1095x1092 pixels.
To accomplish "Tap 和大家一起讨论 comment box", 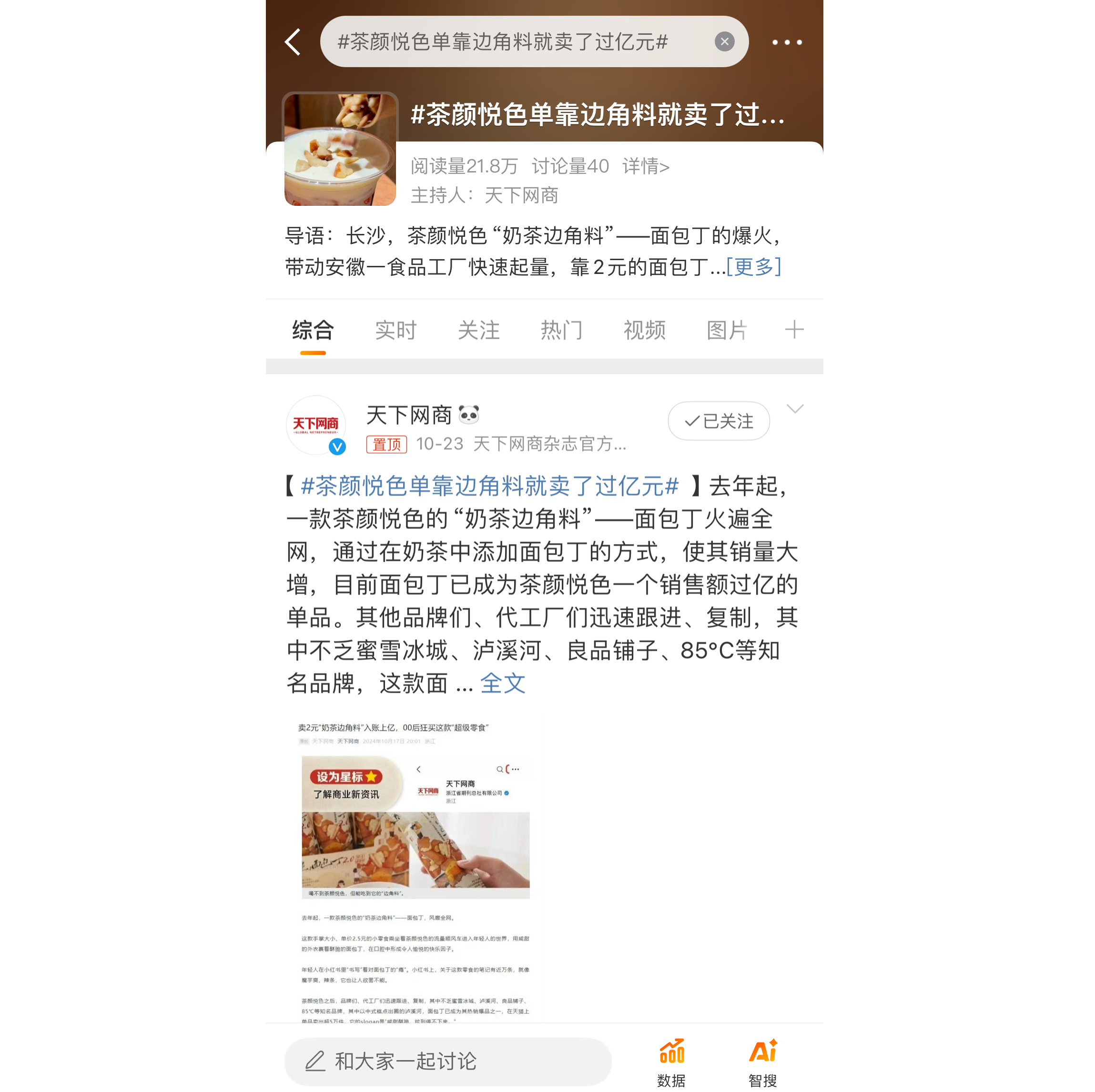I will tap(448, 1061).
